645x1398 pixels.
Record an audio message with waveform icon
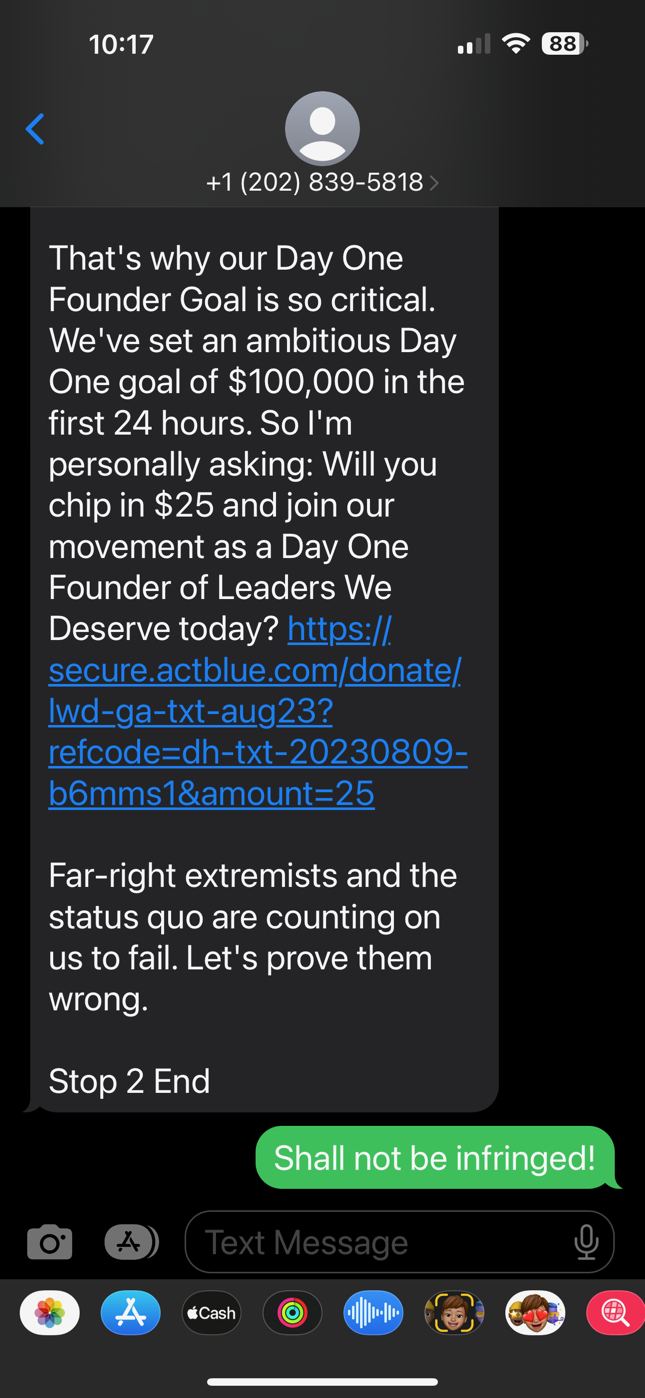point(373,1313)
